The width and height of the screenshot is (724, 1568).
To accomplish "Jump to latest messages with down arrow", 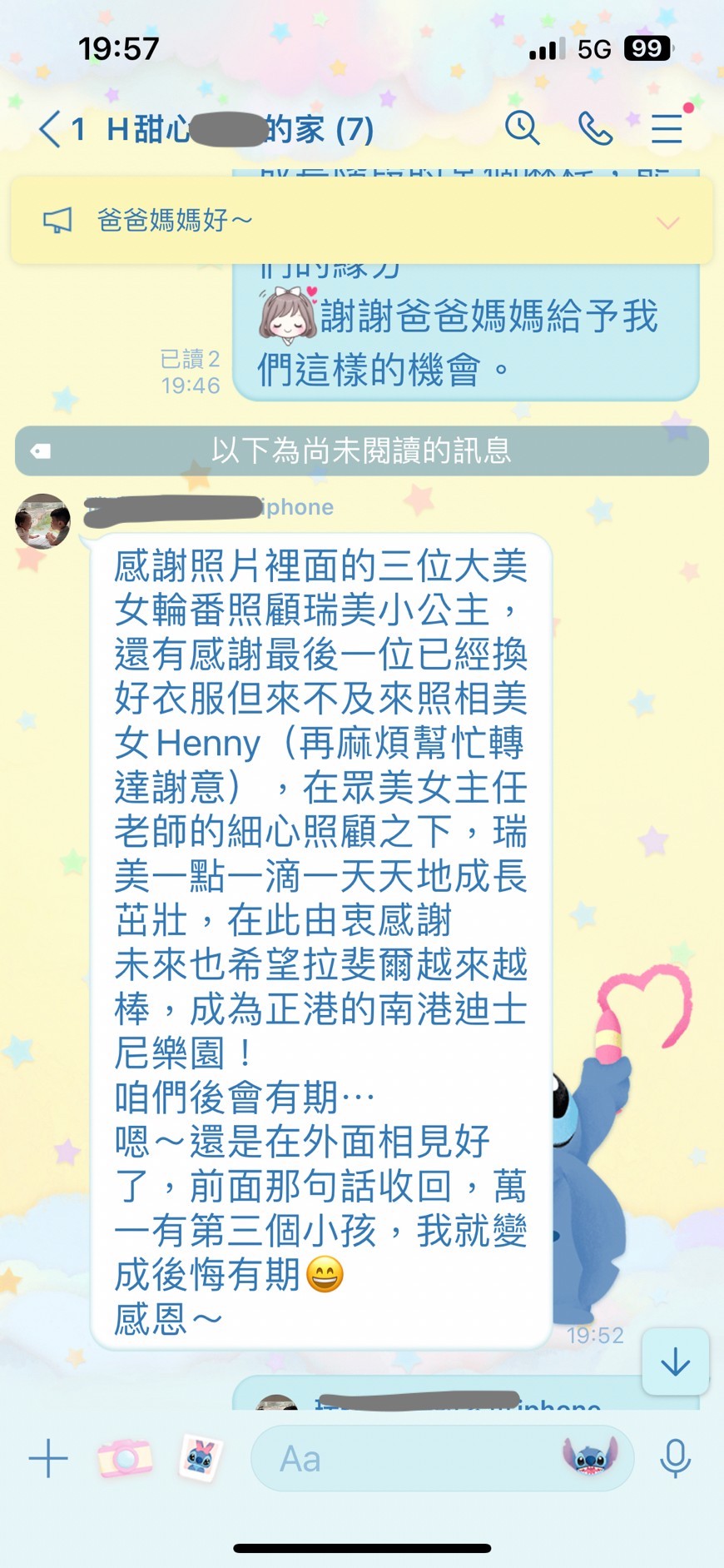I will tap(675, 1361).
